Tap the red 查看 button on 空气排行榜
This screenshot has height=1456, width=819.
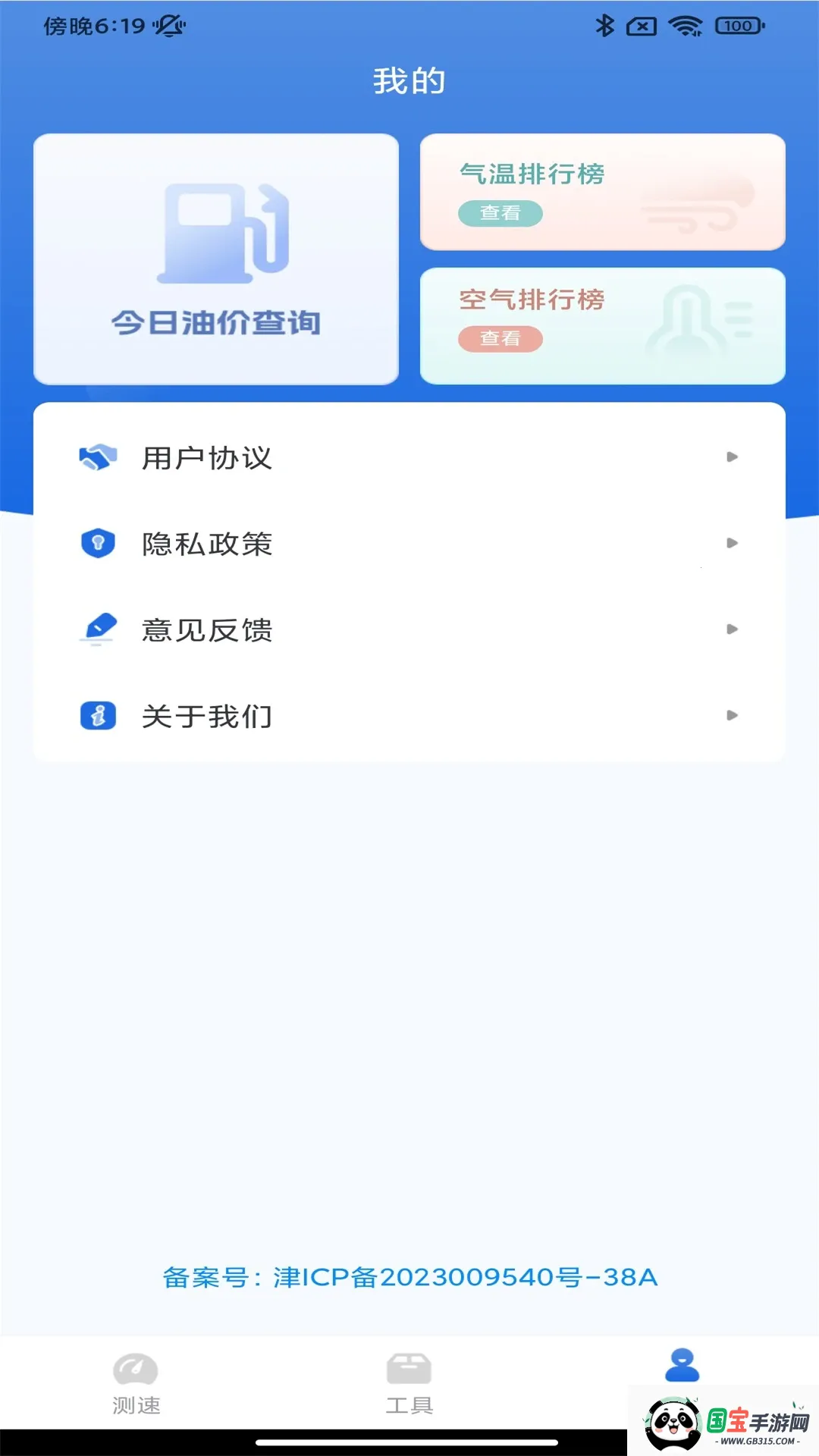(x=501, y=340)
